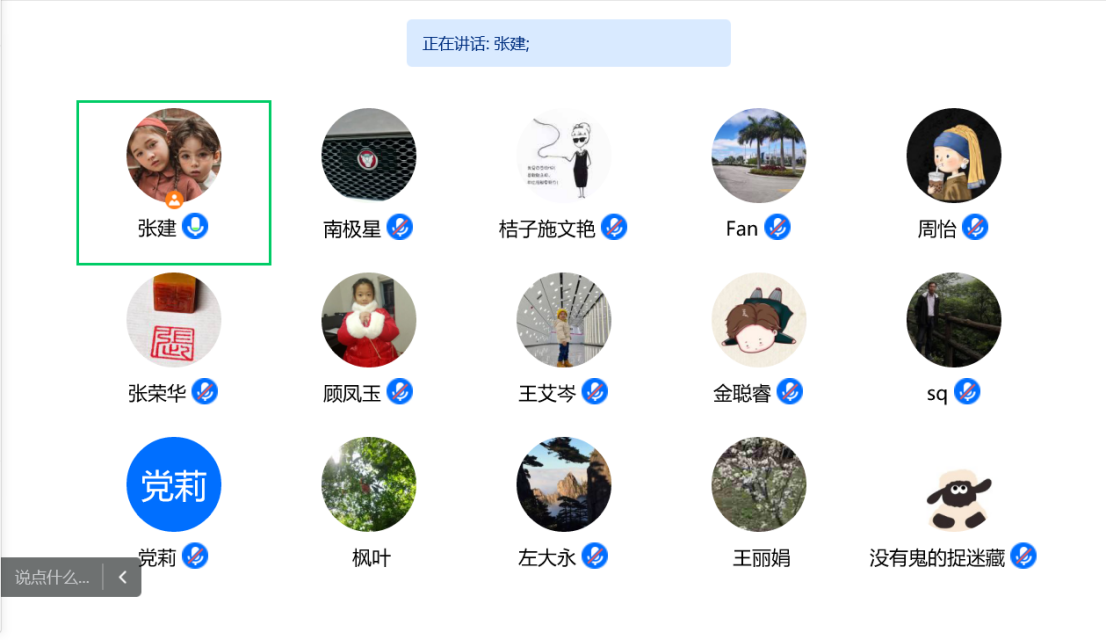Image resolution: width=1107 pixels, height=640 pixels.
Task: Tap Fan's avatar
Action: (x=759, y=156)
